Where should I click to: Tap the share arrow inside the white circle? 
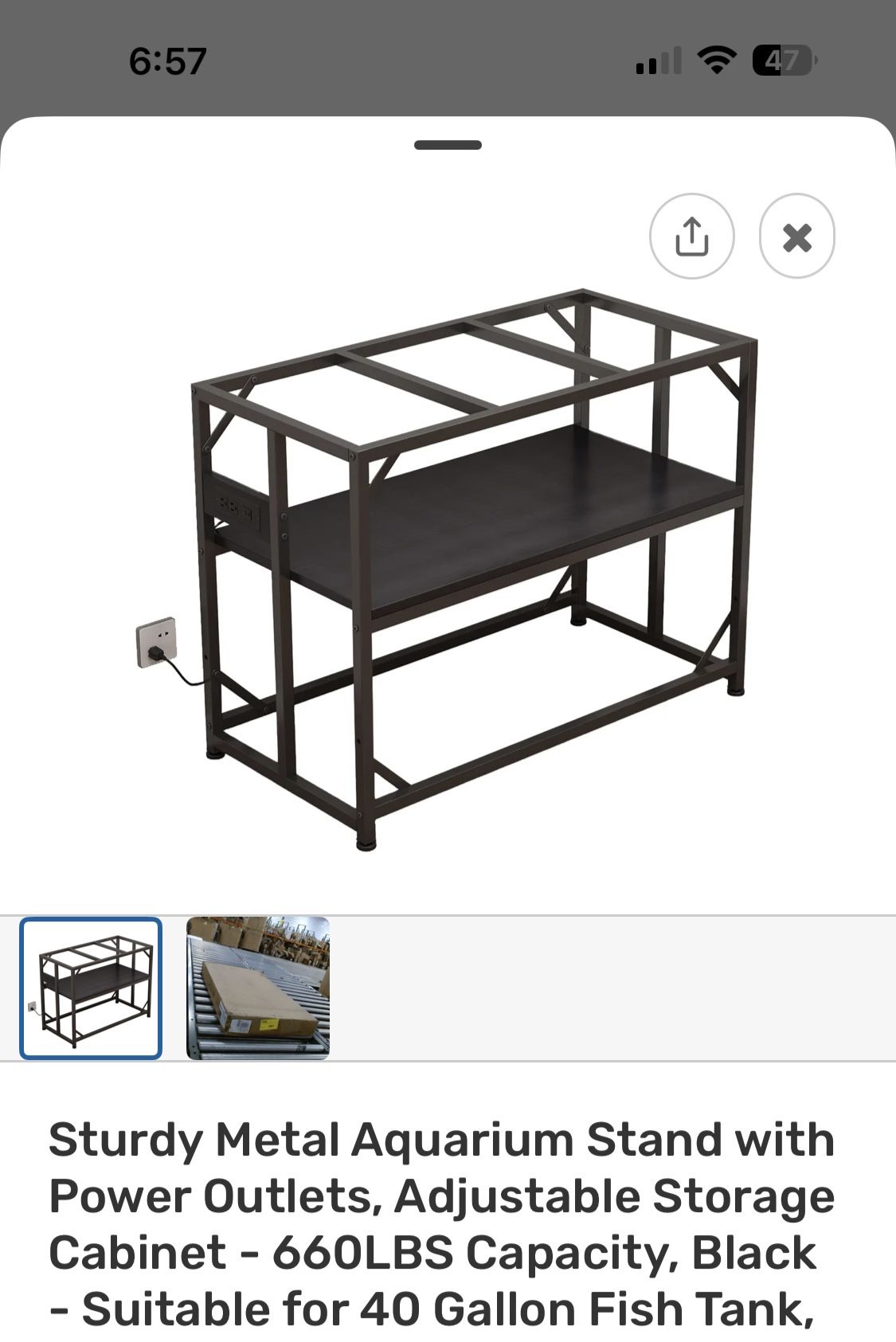[x=692, y=237]
